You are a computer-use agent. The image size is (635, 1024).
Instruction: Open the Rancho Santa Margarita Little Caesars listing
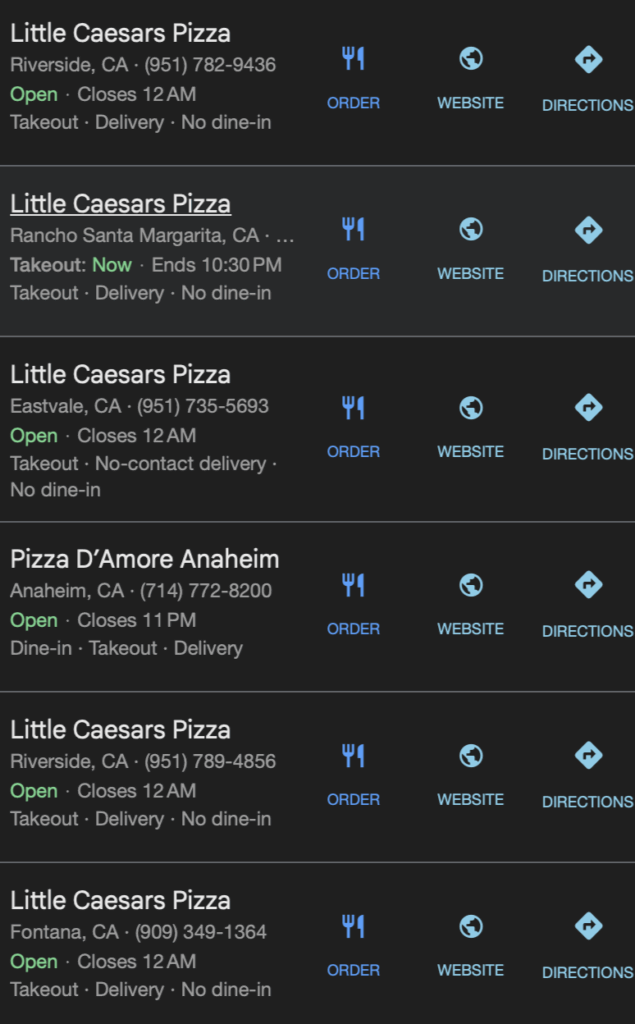tap(120, 204)
